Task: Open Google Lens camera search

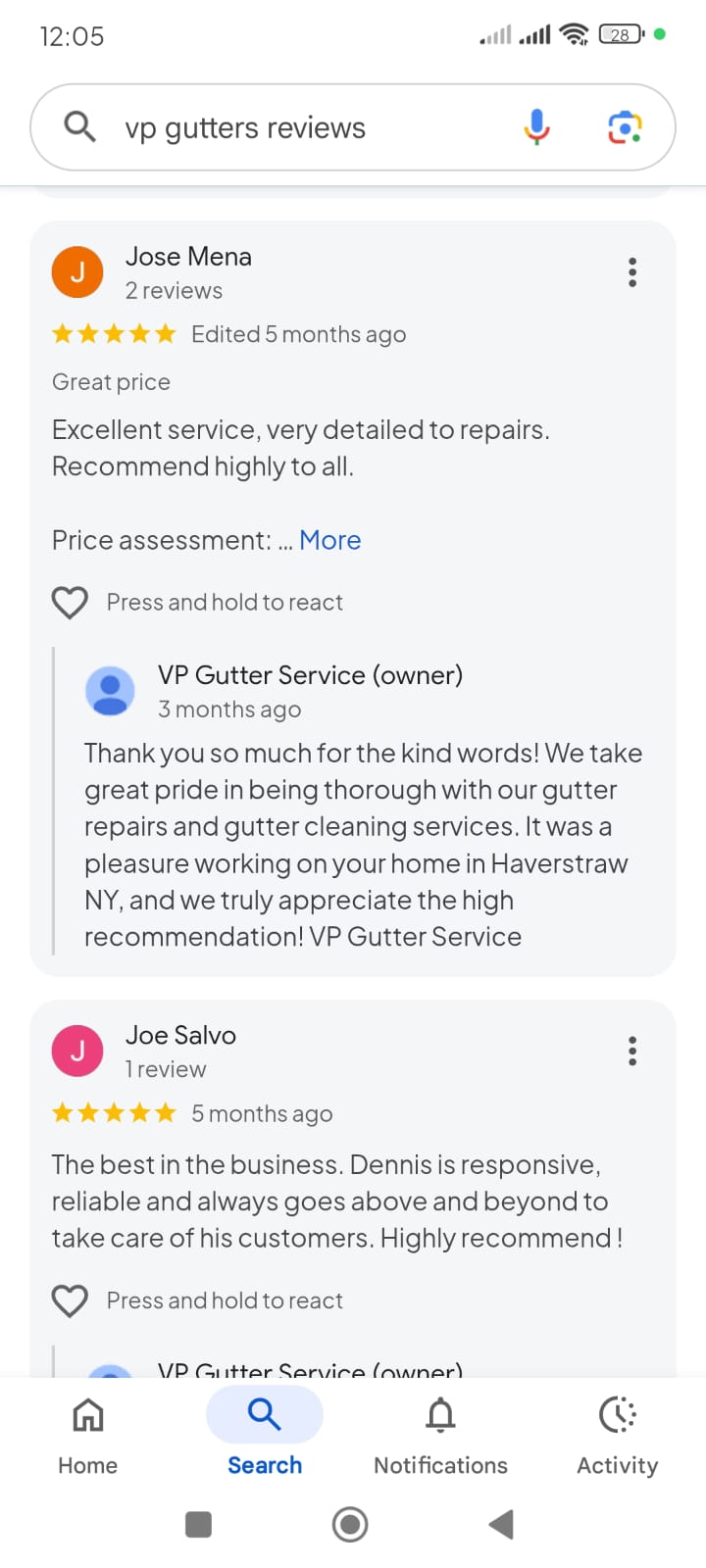Action: 625,127
